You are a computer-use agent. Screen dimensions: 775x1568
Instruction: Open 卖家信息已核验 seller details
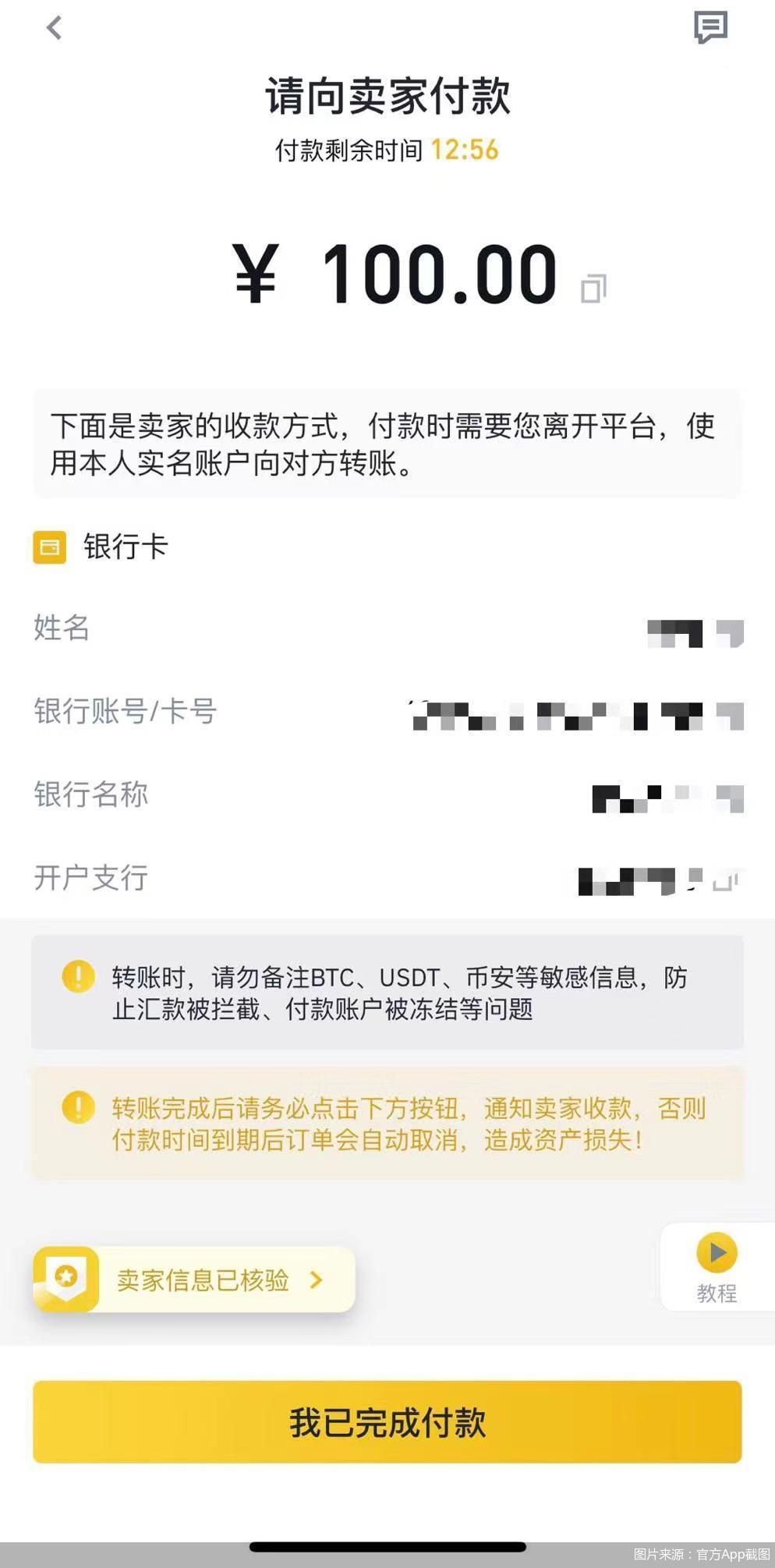(x=203, y=1279)
